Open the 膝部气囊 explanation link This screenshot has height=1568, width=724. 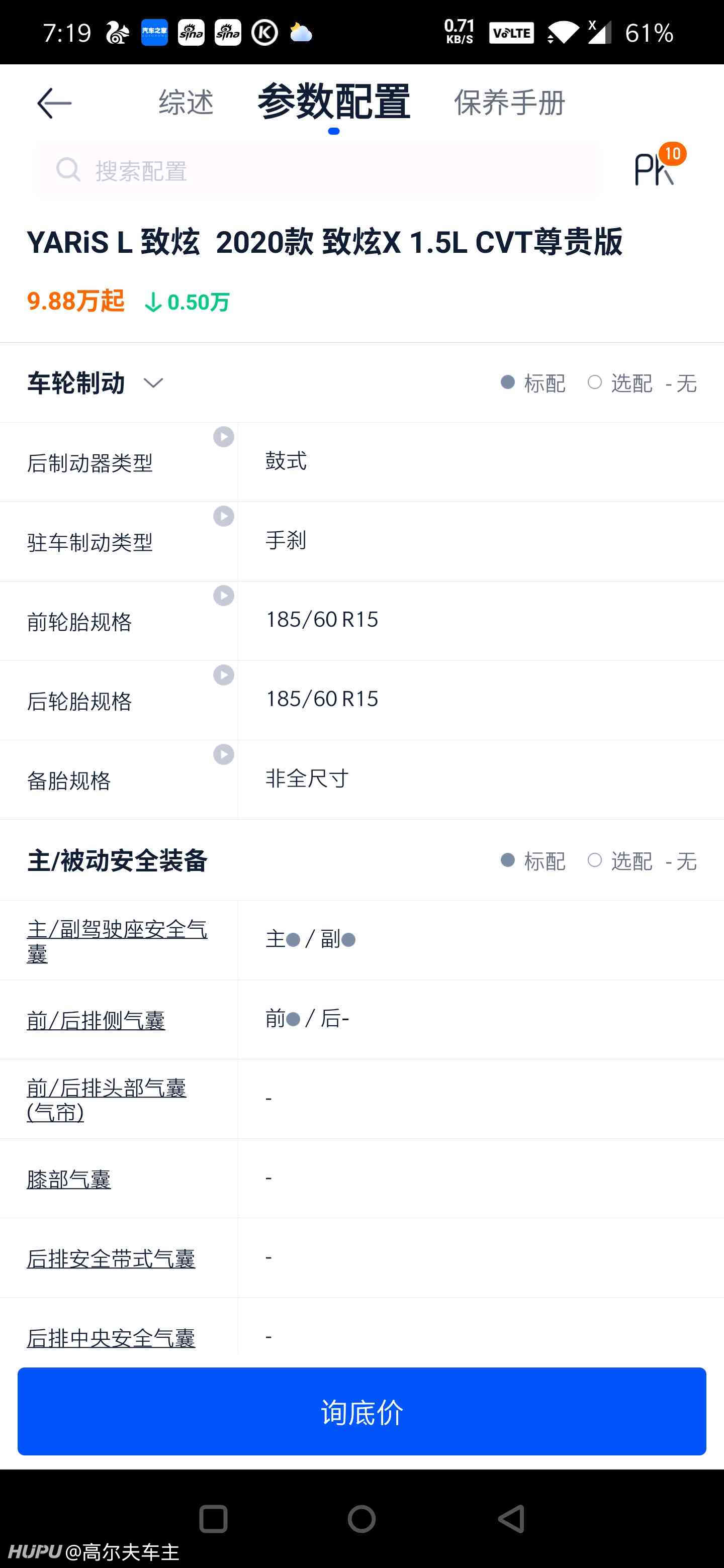[69, 1179]
